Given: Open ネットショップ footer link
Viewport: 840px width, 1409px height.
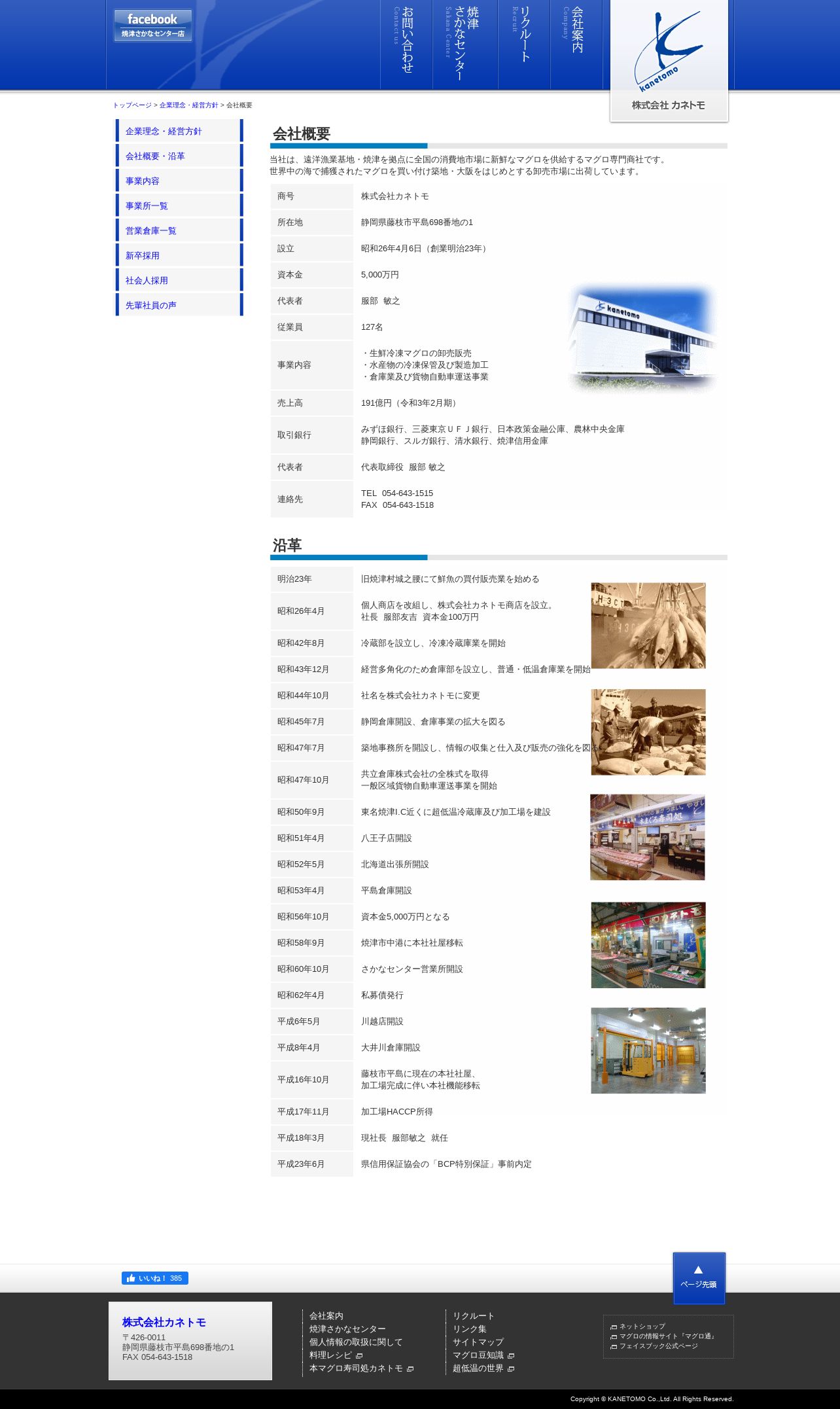Looking at the screenshot, I should (x=642, y=1326).
